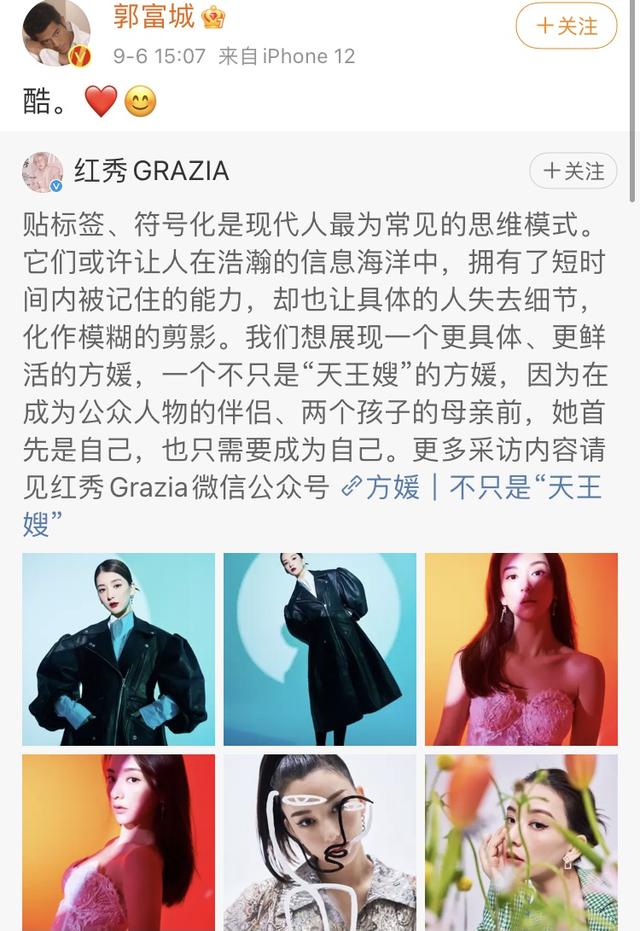View fourth photo with red-orange background

118,842
